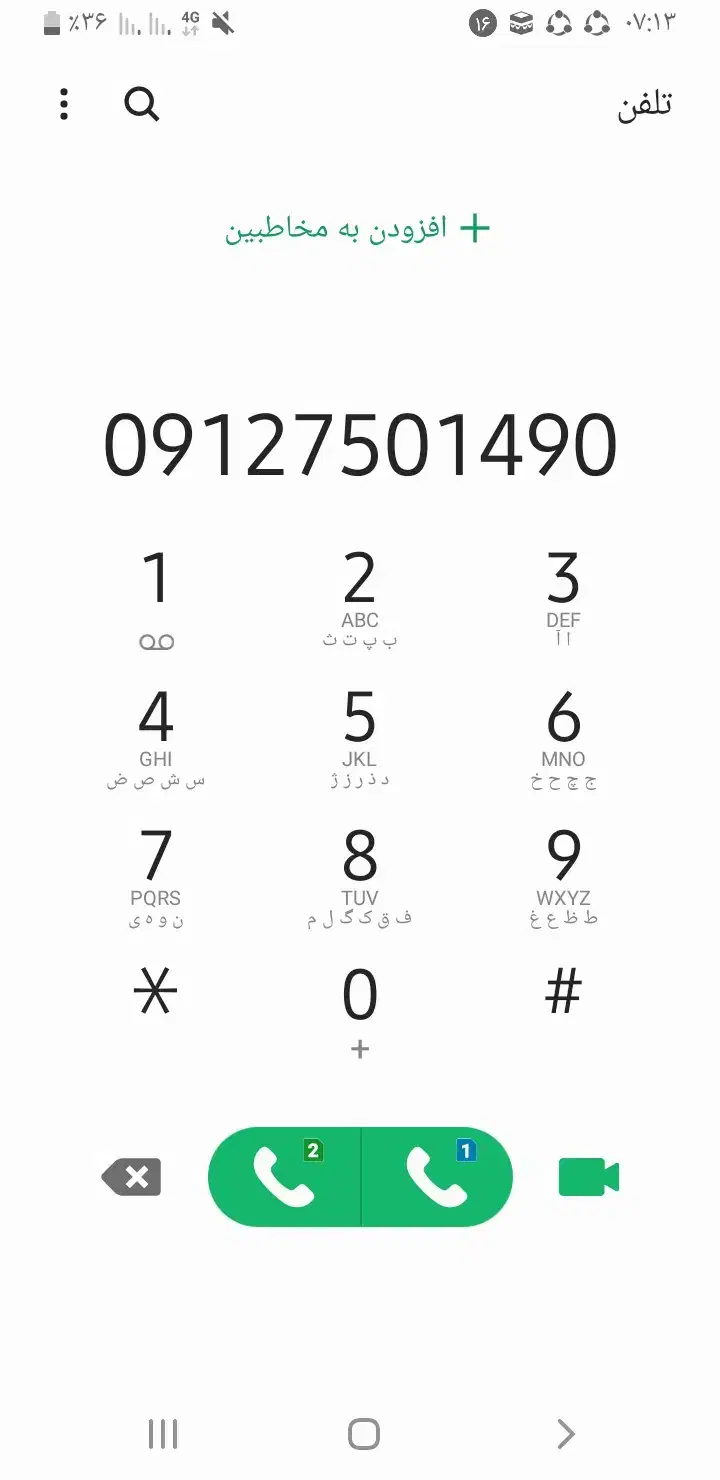Enter digit 4 GHI key
This screenshot has width=720, height=1480.
156,739
